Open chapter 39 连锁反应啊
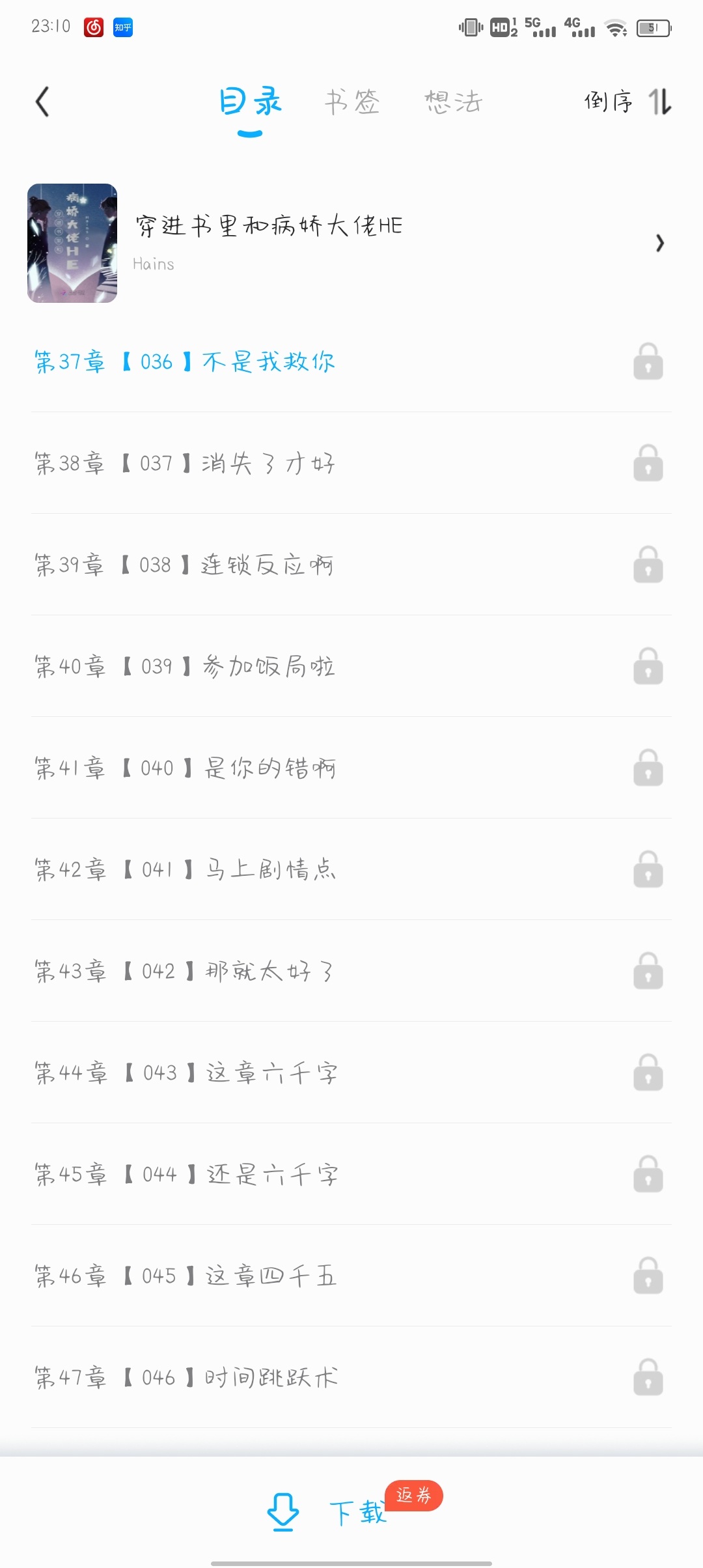Screen dimensions: 703x1568 [351, 565]
